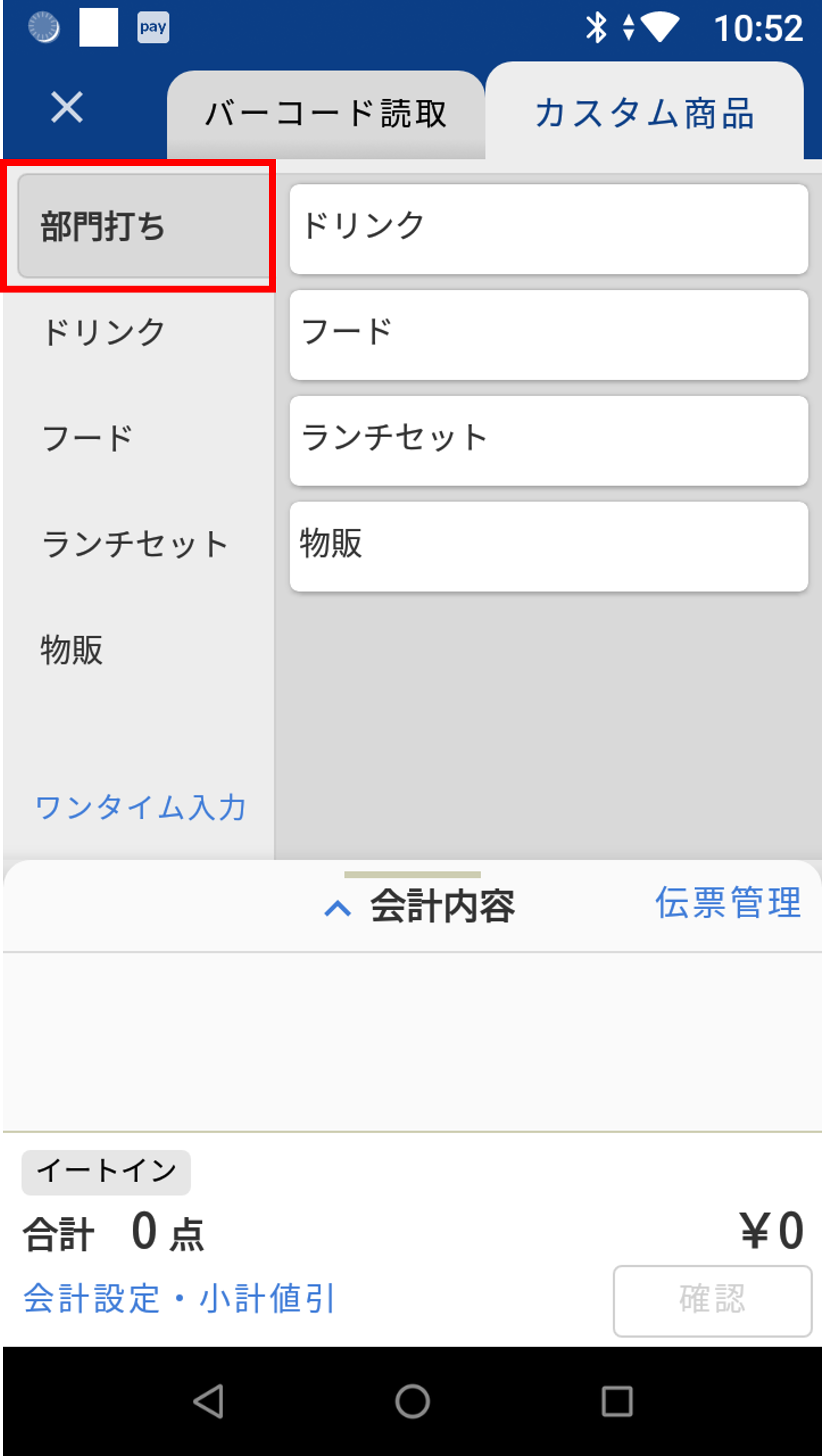Expand the 会計内容 panel
822x1456 pixels.
click(441, 907)
